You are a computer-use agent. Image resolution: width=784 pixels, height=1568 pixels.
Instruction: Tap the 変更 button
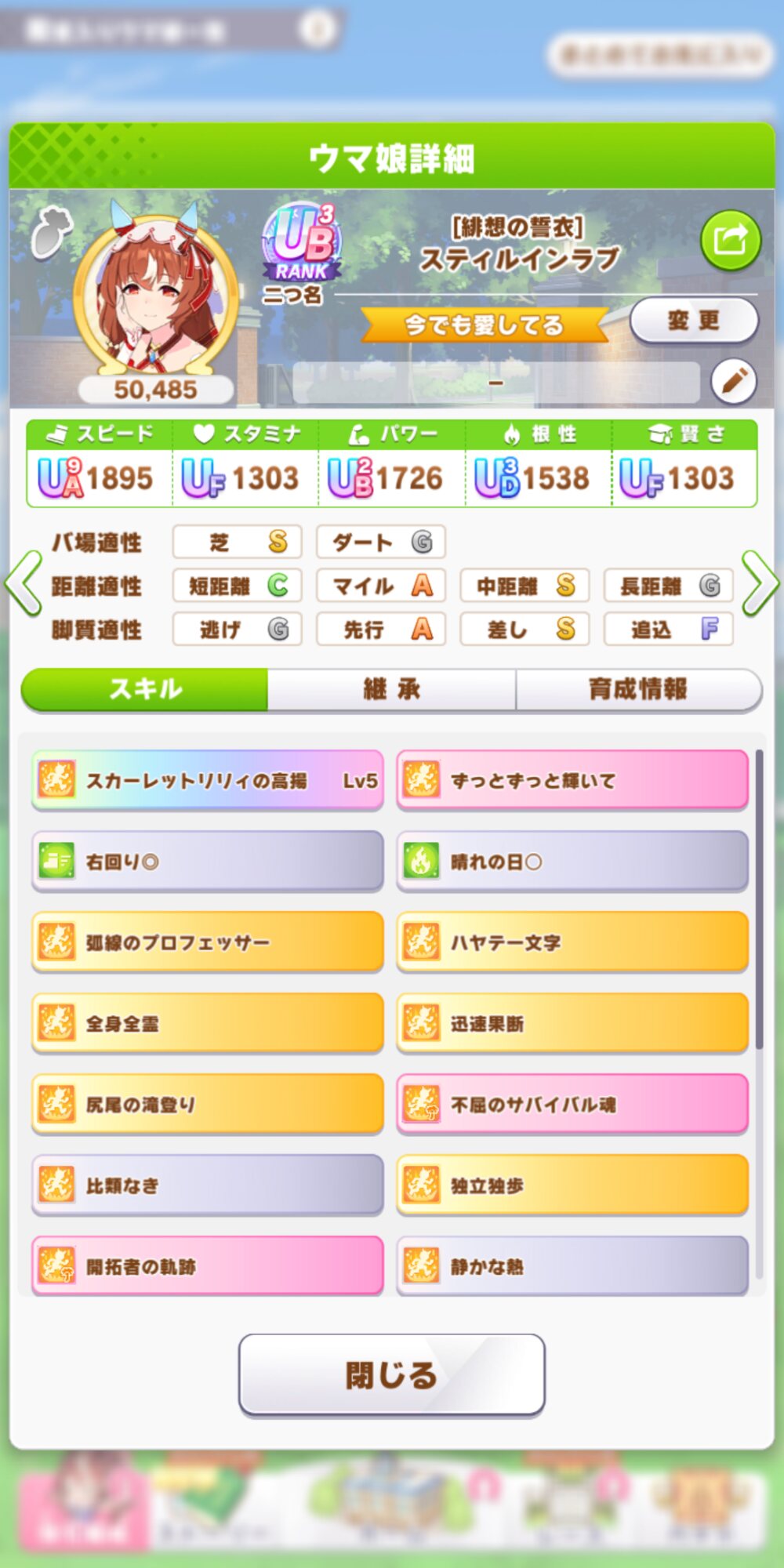tap(694, 321)
